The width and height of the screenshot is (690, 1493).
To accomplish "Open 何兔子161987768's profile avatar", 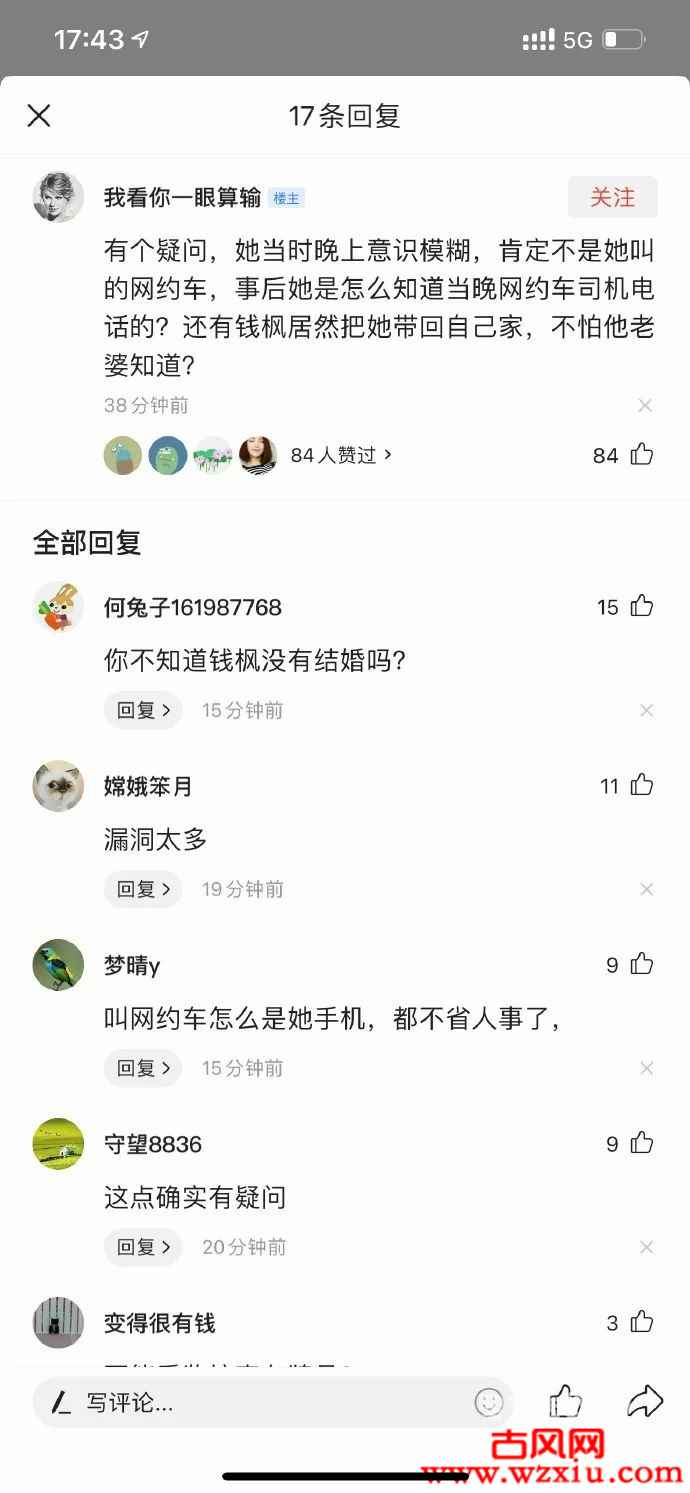I will pos(58,607).
